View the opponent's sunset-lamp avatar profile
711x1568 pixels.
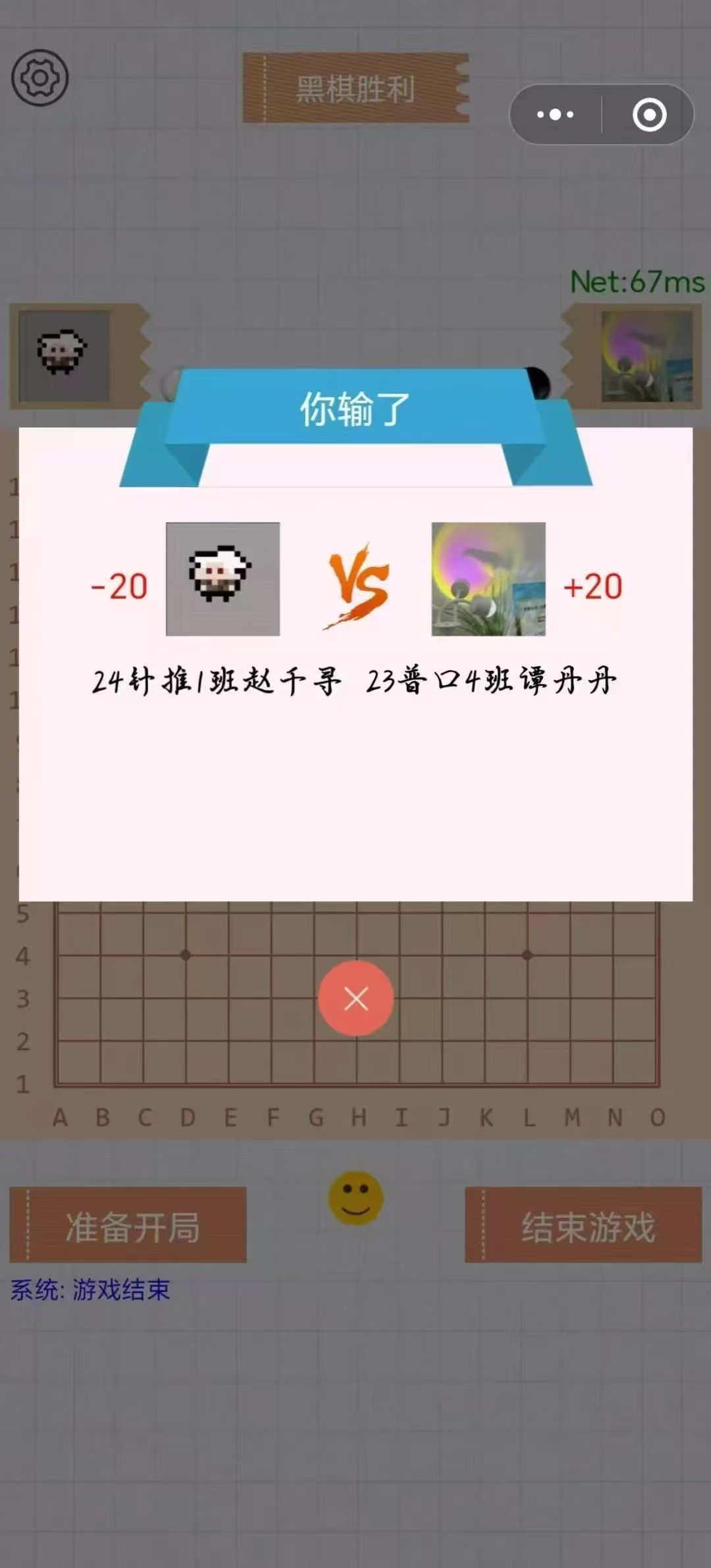point(646,356)
